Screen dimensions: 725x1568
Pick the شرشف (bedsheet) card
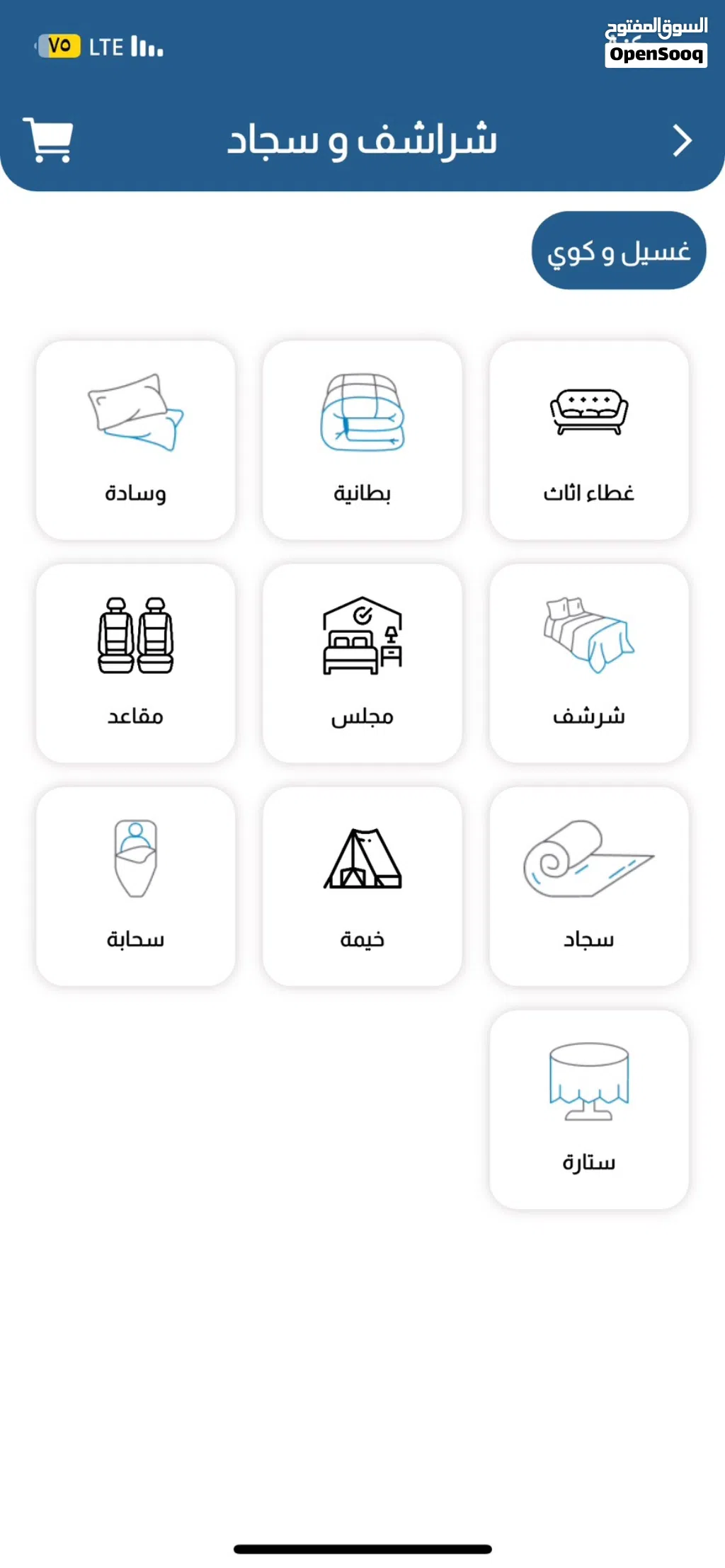pyautogui.click(x=589, y=663)
